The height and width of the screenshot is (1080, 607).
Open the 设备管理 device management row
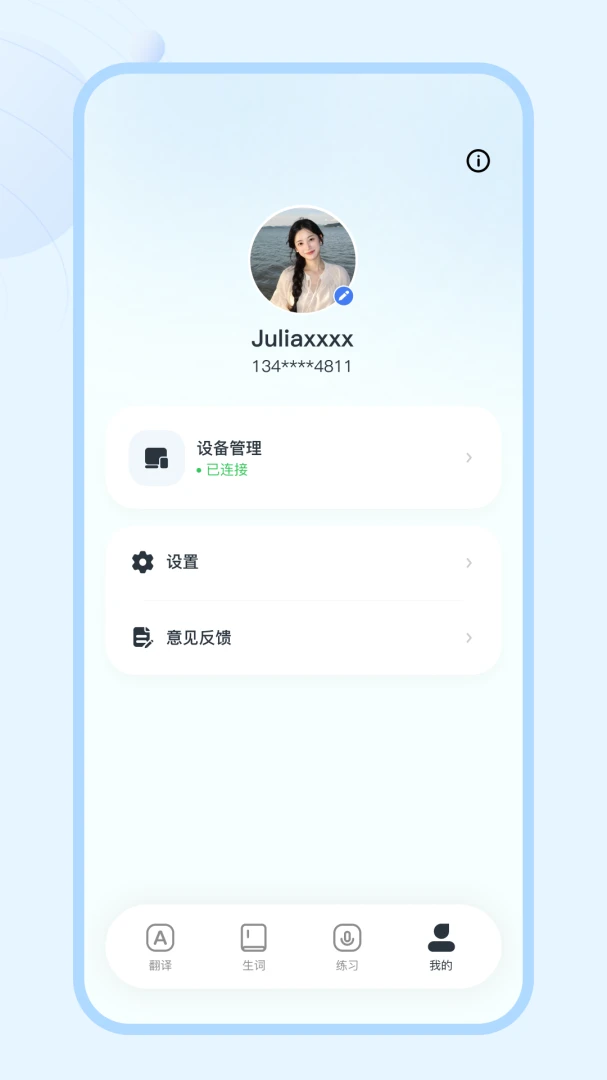point(303,457)
